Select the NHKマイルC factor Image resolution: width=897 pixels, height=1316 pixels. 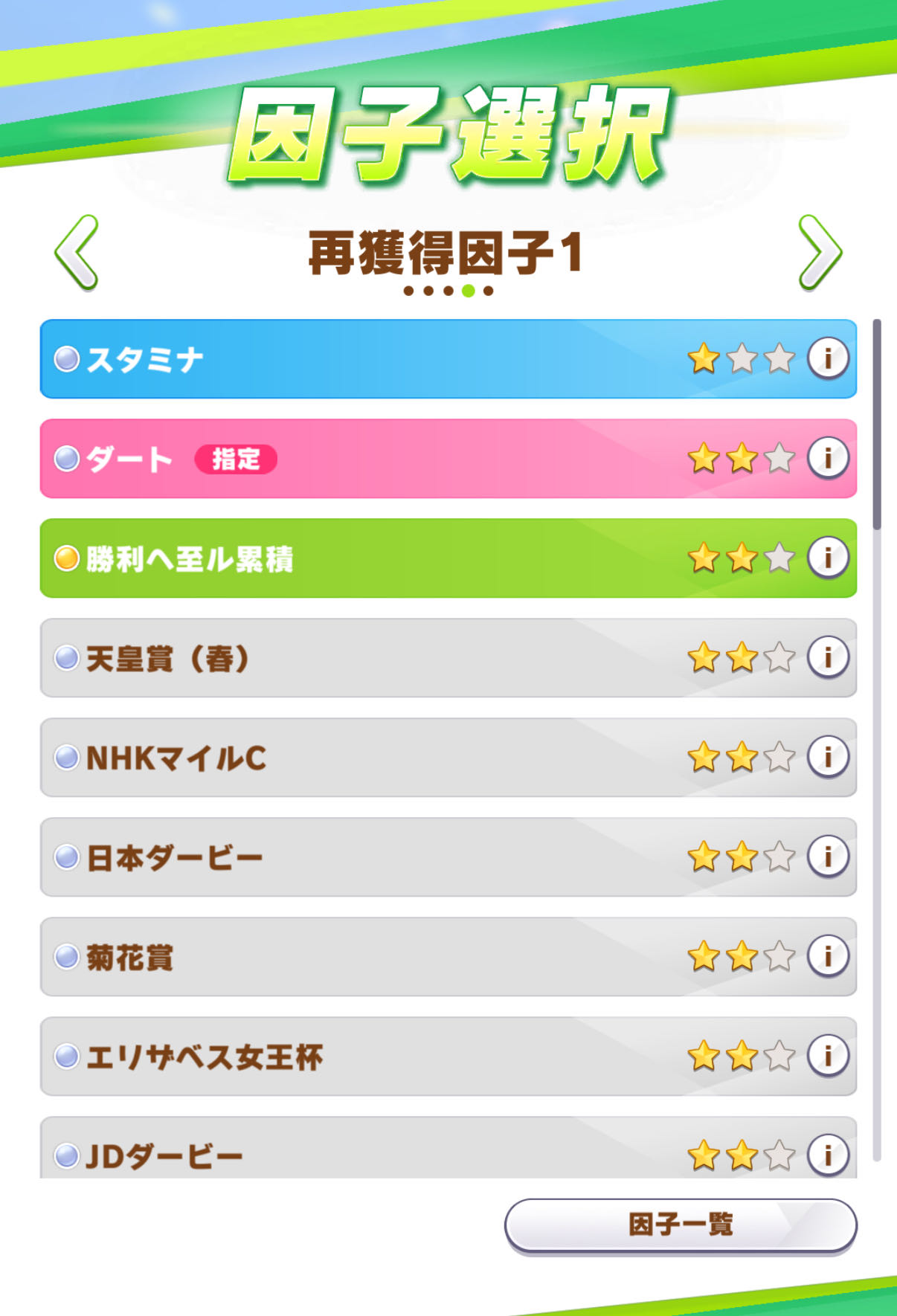372,758
